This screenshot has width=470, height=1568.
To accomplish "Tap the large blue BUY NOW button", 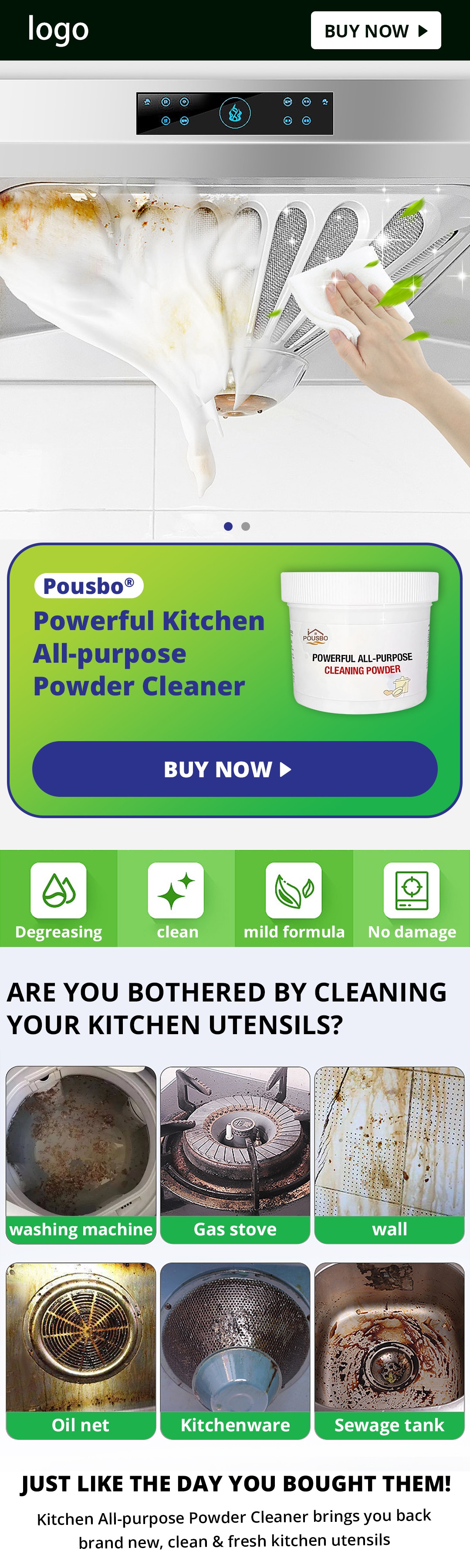I will [234, 769].
